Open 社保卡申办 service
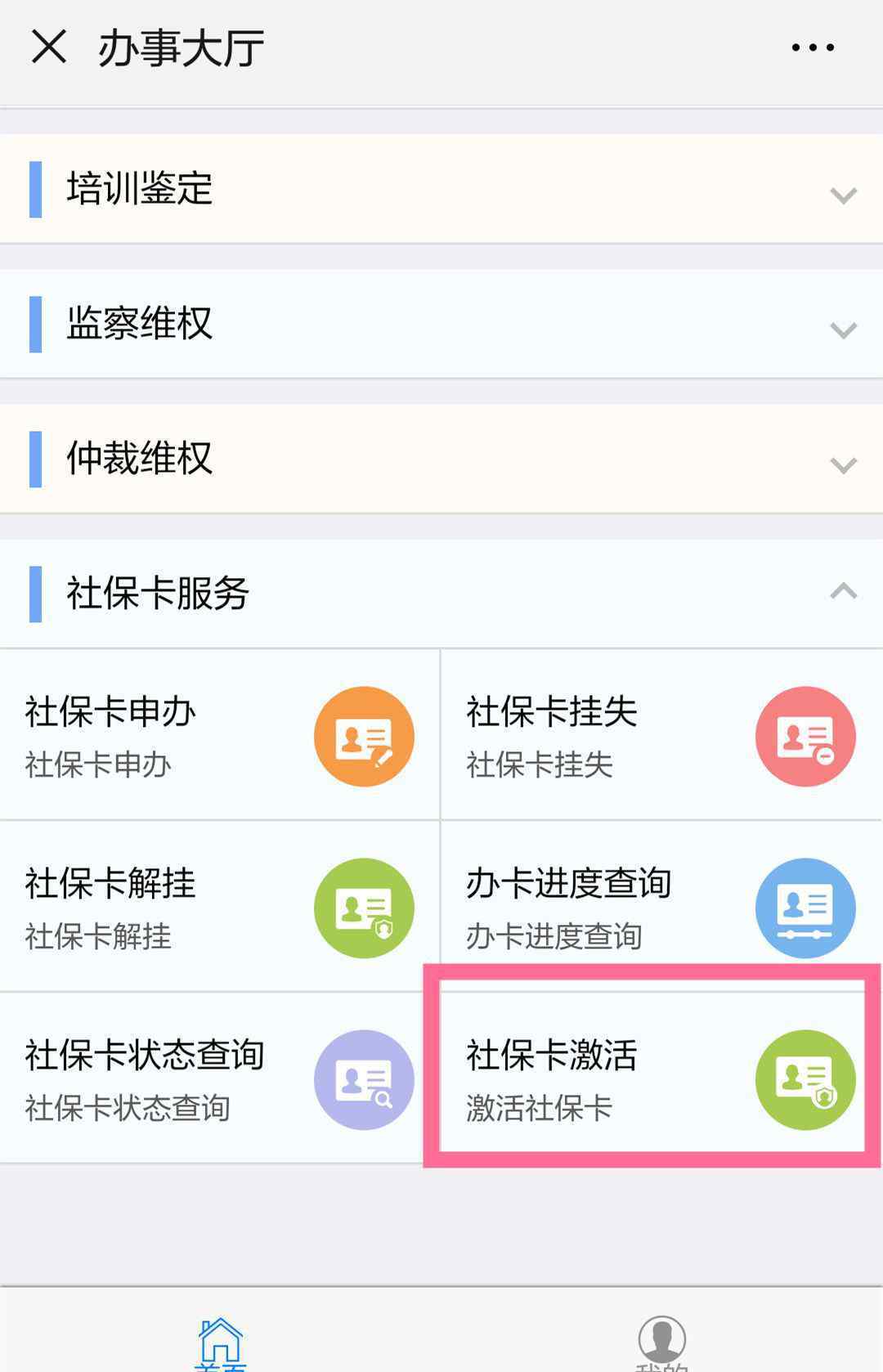Screen dimensions: 883x1372 (219, 736)
